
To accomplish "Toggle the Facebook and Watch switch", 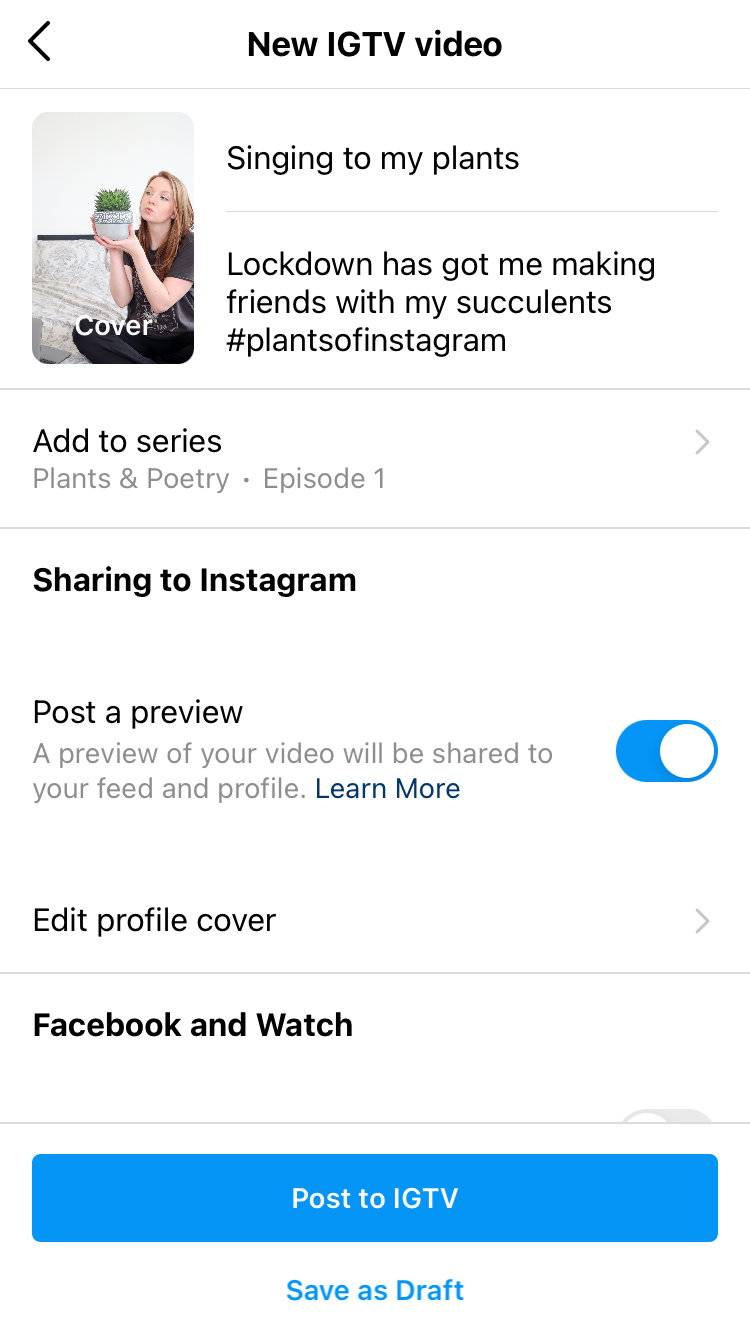I will coord(667,1116).
